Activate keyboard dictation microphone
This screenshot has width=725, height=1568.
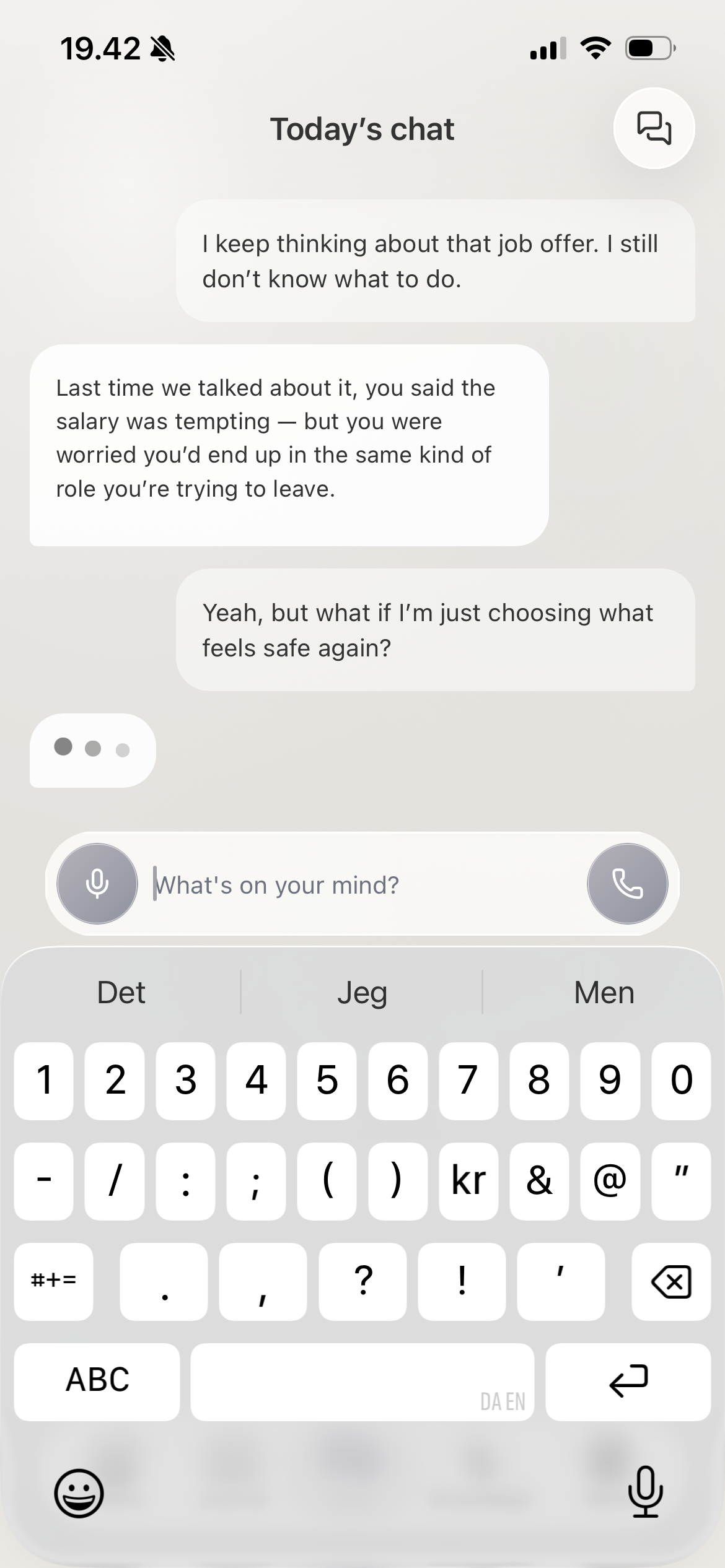(645, 1492)
